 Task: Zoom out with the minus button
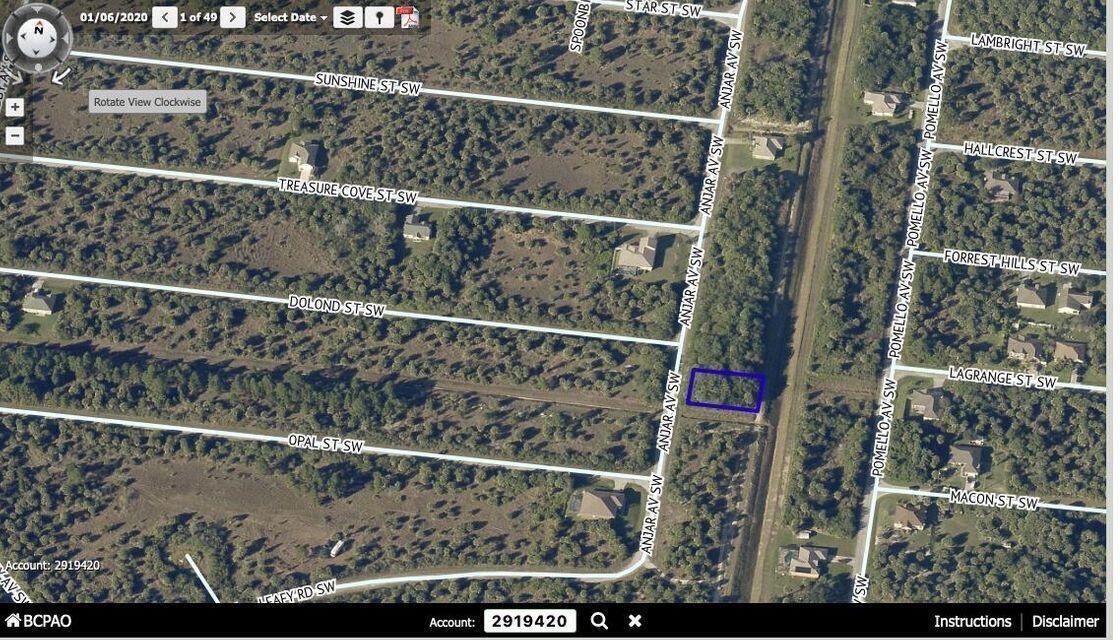[15, 135]
